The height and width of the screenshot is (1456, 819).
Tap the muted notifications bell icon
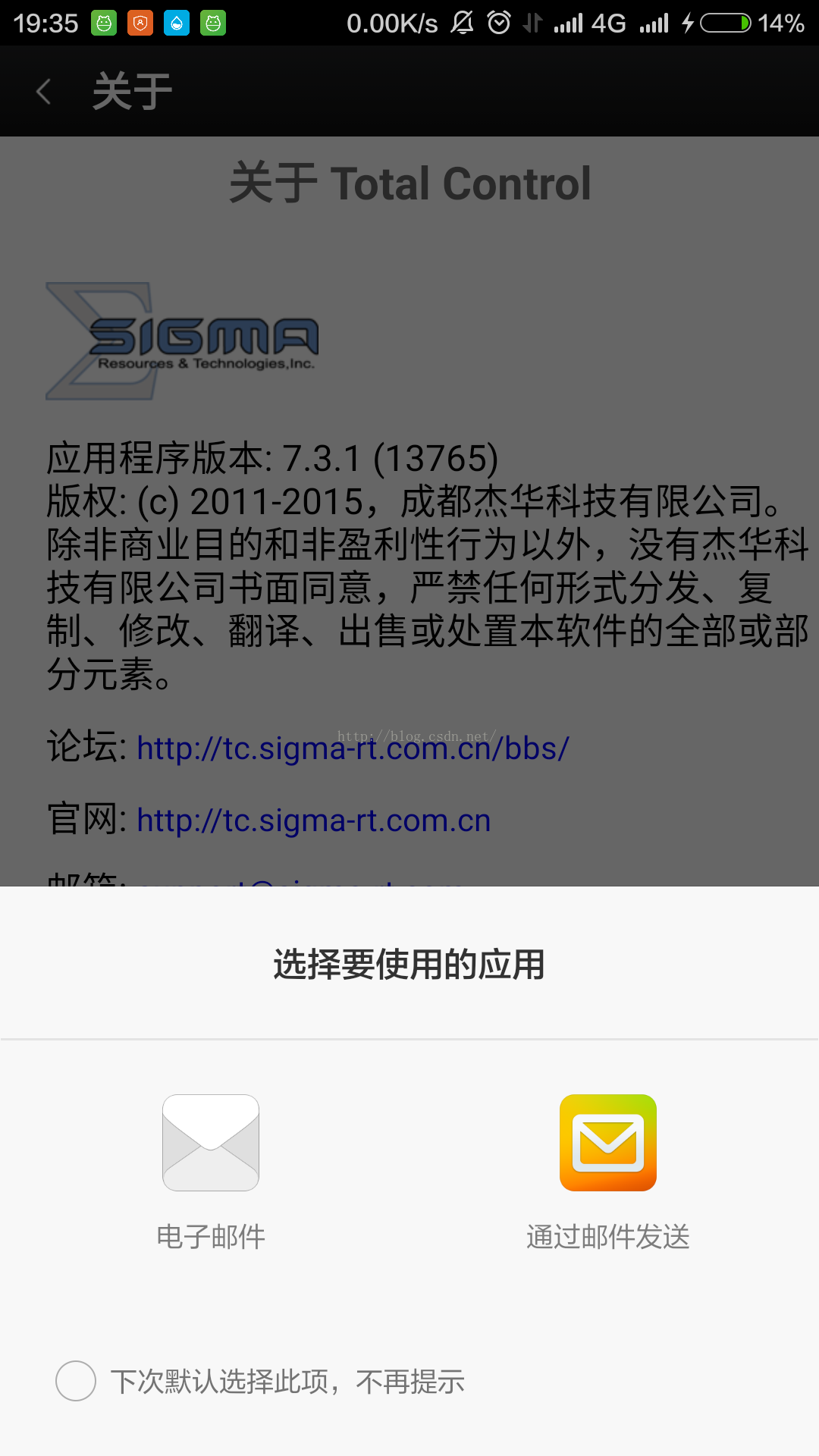[x=463, y=23]
